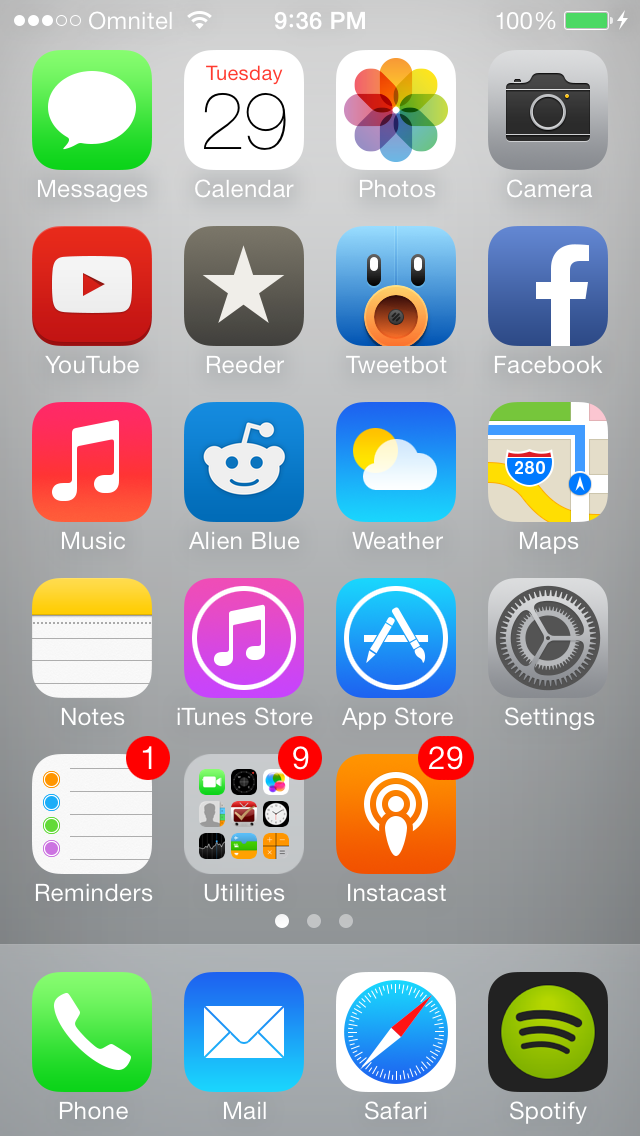Viewport: 640px width, 1136px height.
Task: Open Reminders with one badge
Action: click(92, 814)
